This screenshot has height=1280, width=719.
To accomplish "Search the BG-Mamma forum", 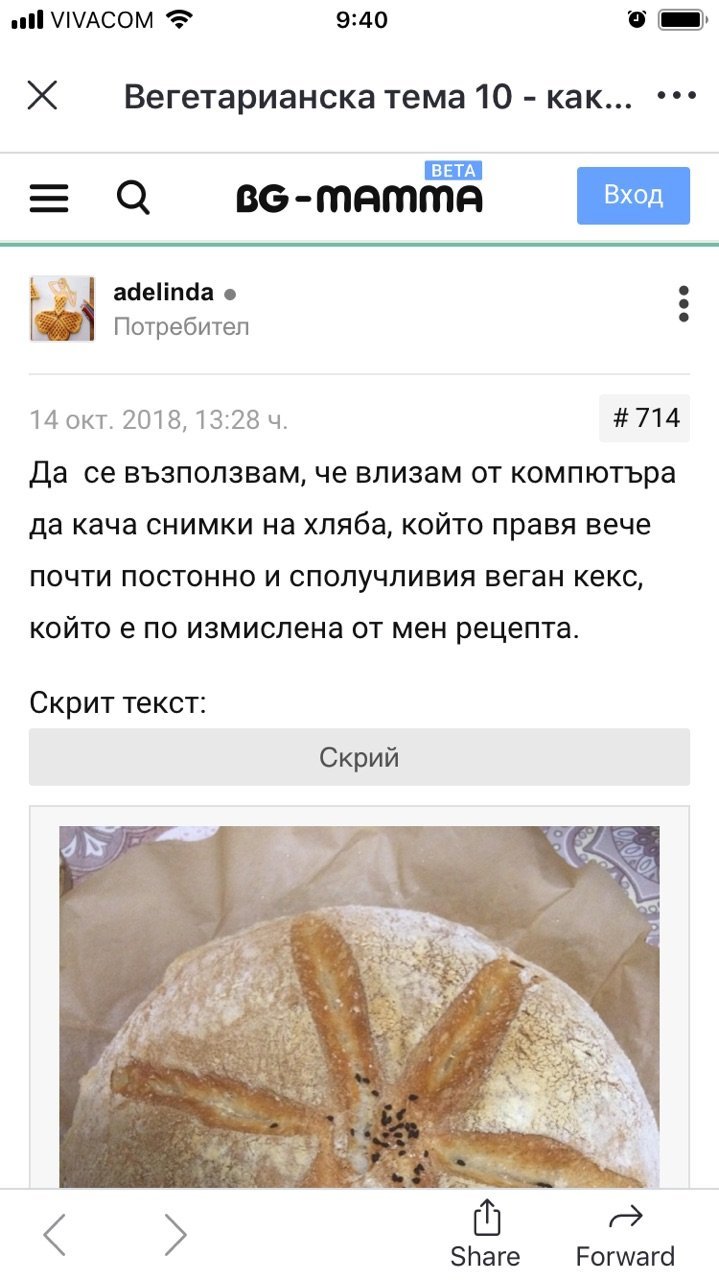I will pos(133,197).
